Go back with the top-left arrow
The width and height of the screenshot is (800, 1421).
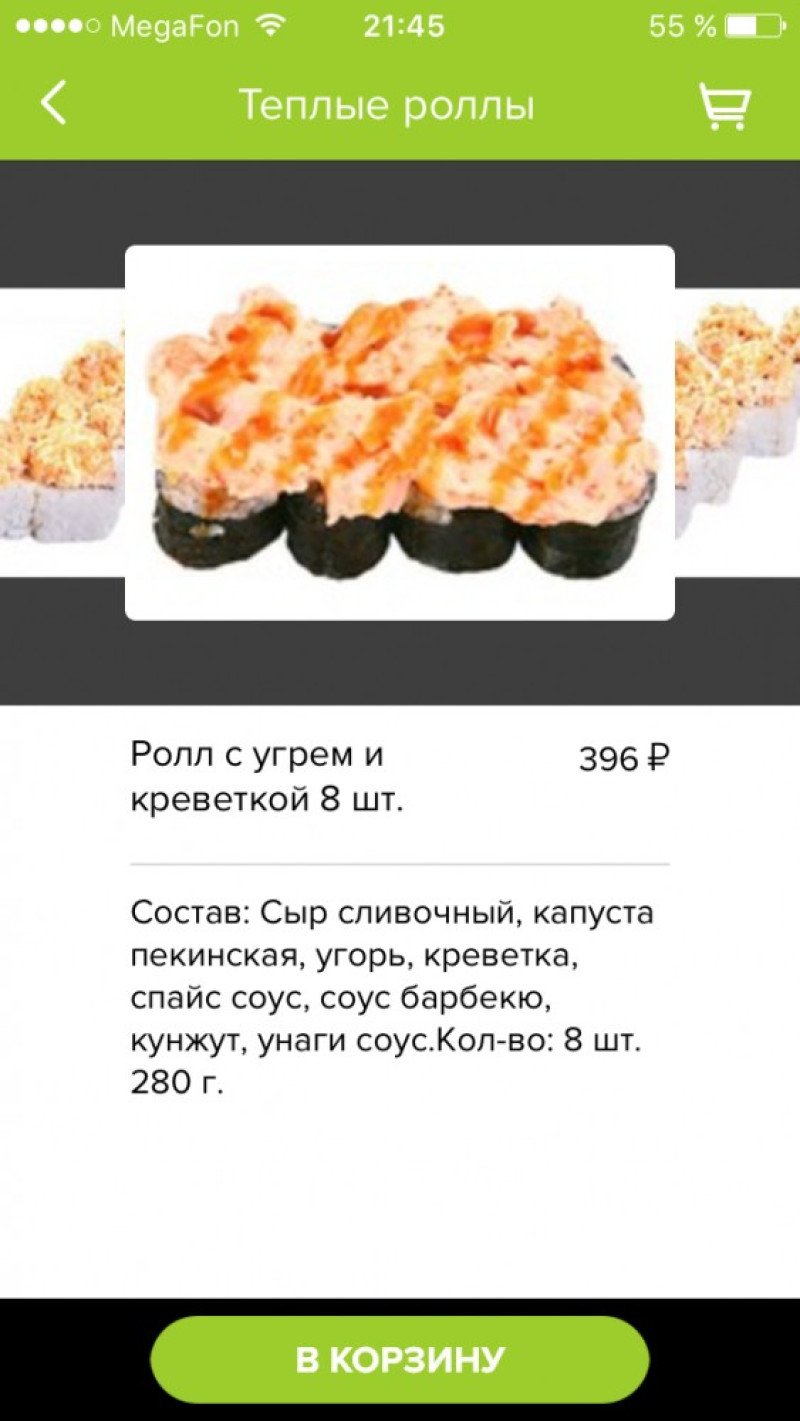point(53,103)
